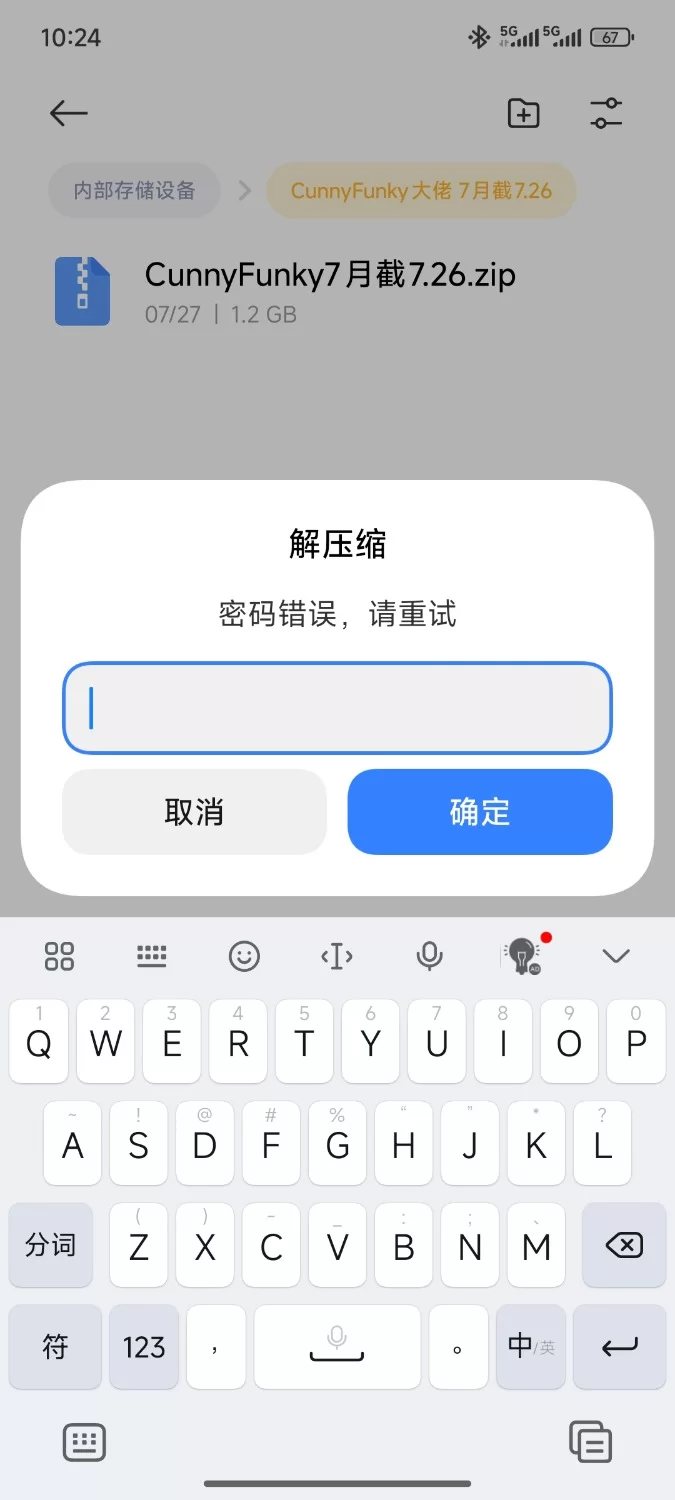Open the 符 symbols keyboard
This screenshot has width=675, height=1500.
(55, 1347)
